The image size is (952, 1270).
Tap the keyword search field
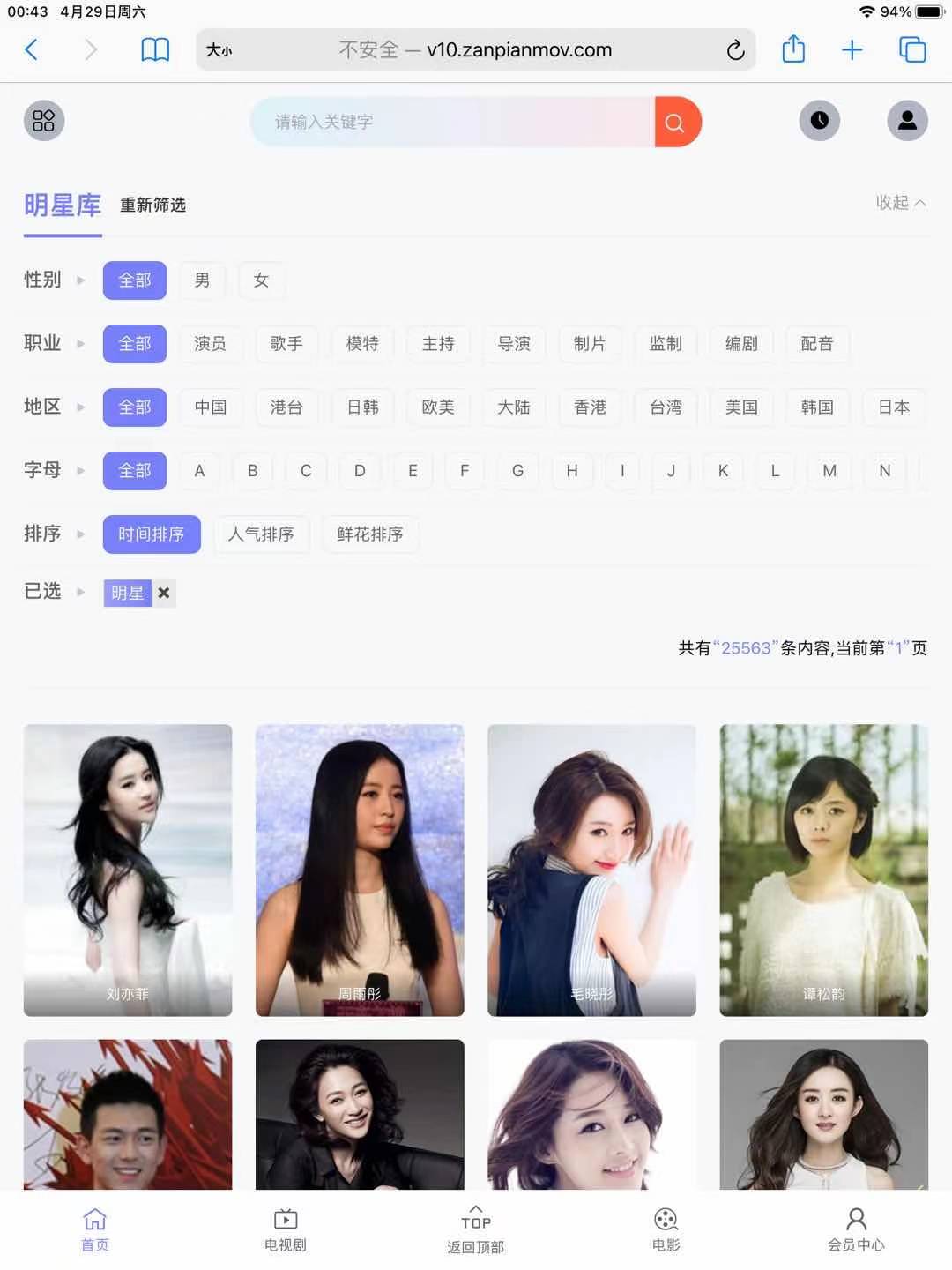pos(450,122)
